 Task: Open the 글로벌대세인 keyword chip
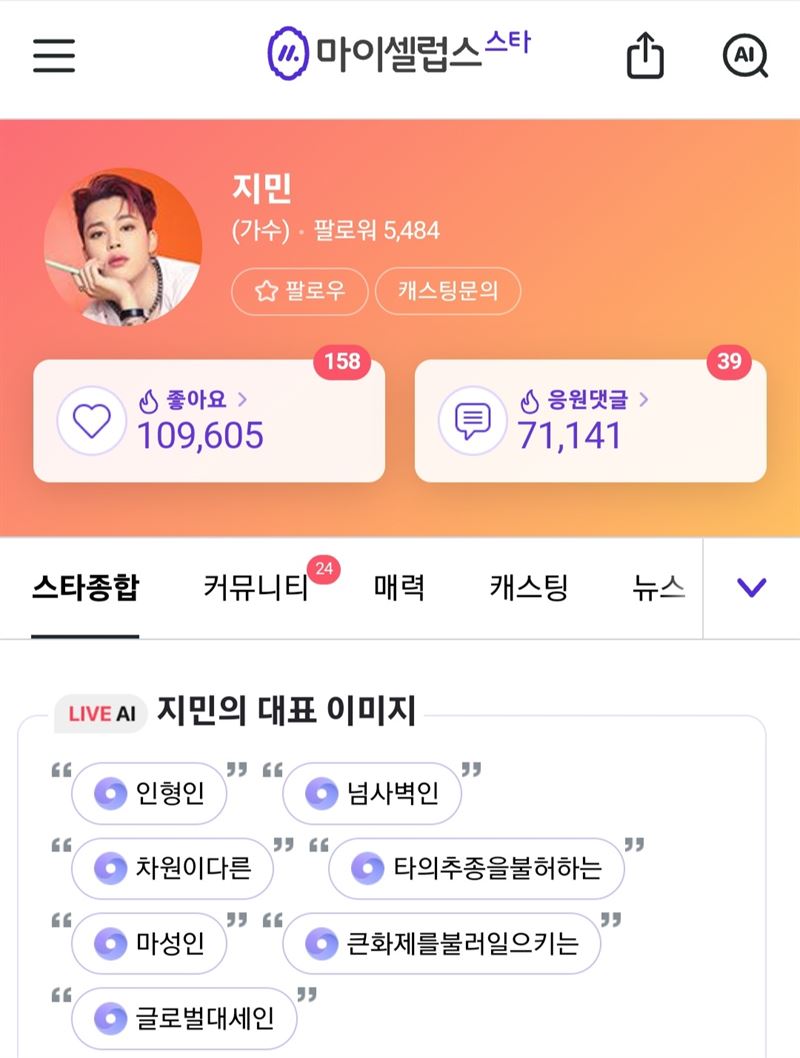[x=184, y=1018]
